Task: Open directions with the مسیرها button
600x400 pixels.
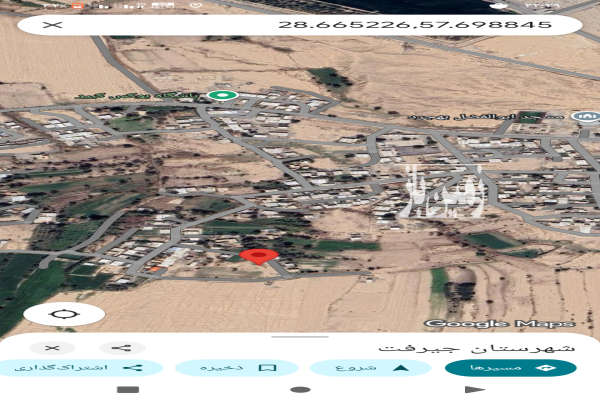Action: click(x=510, y=368)
